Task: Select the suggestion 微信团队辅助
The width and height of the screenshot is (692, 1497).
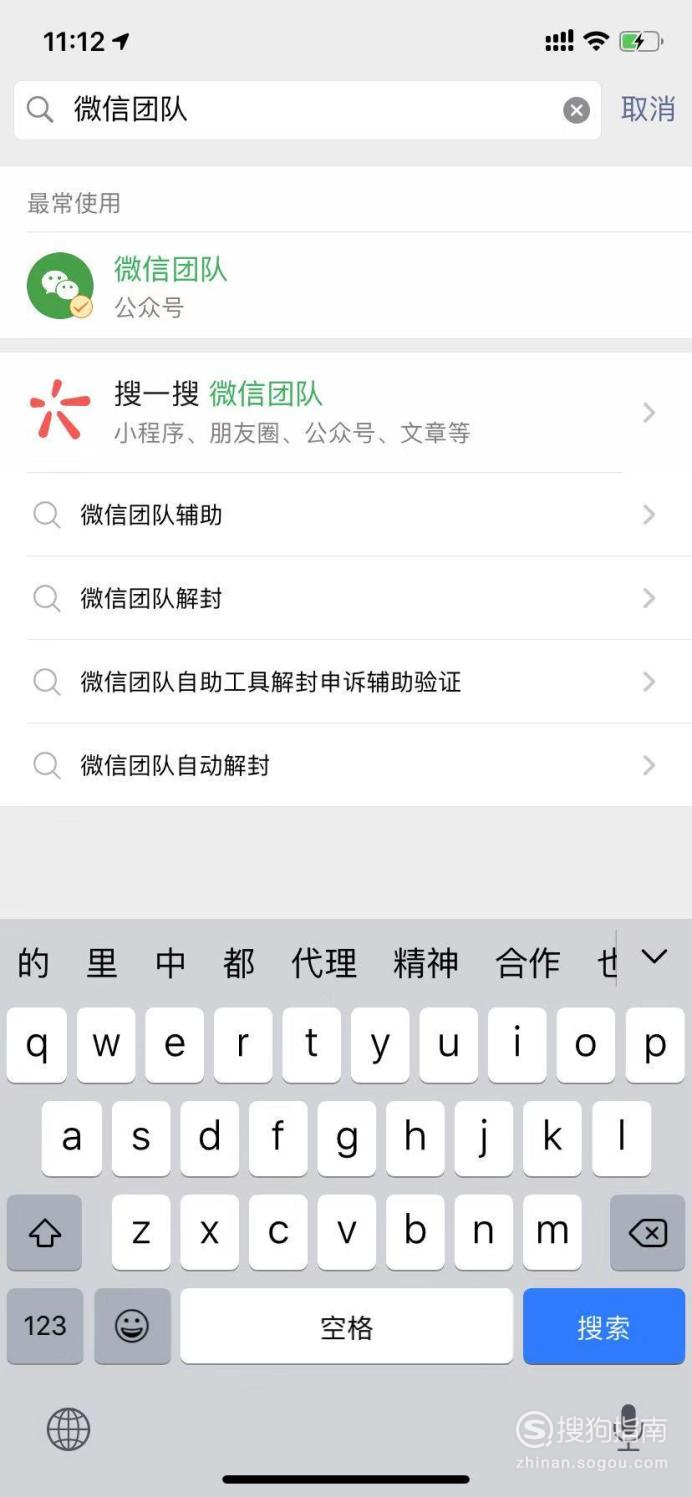Action: (x=346, y=515)
